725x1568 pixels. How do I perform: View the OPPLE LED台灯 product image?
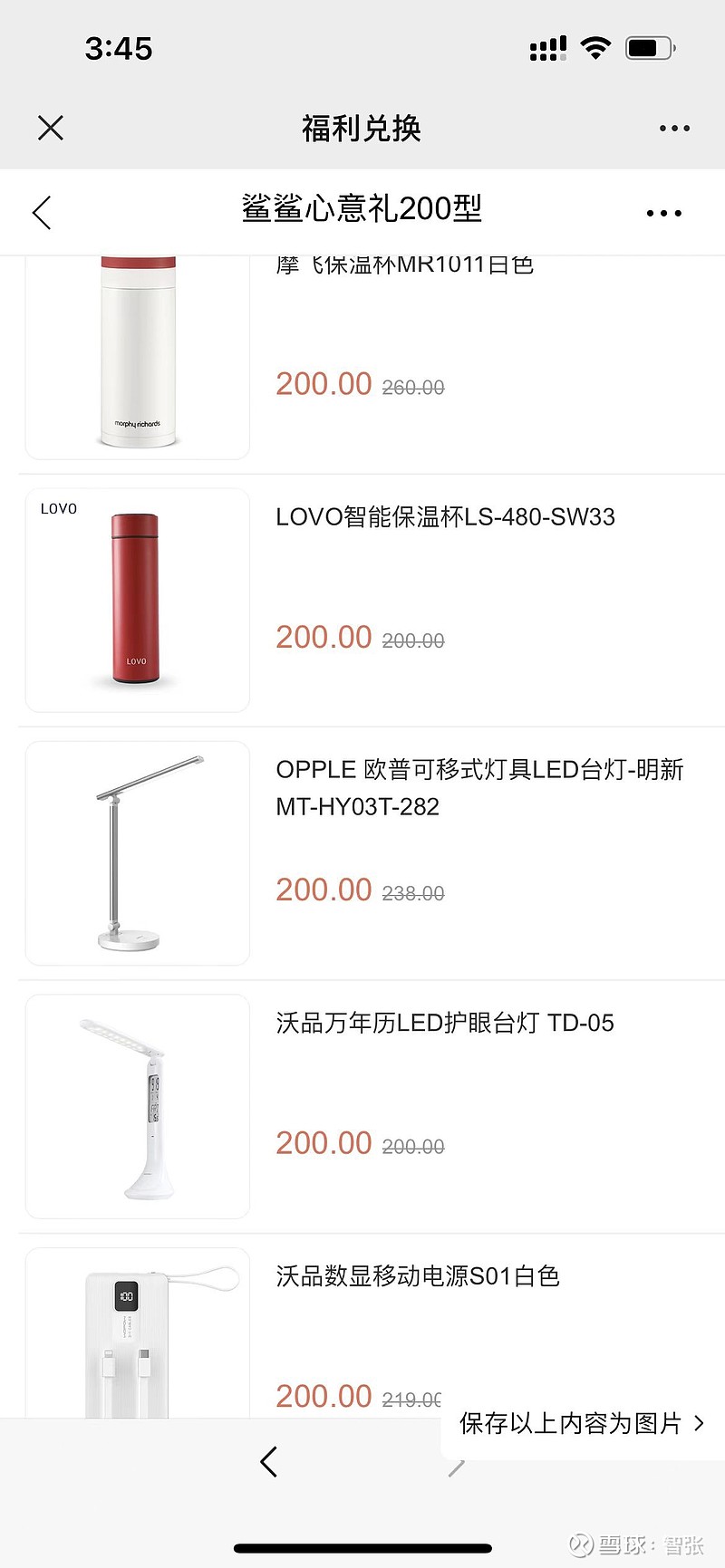[137, 852]
